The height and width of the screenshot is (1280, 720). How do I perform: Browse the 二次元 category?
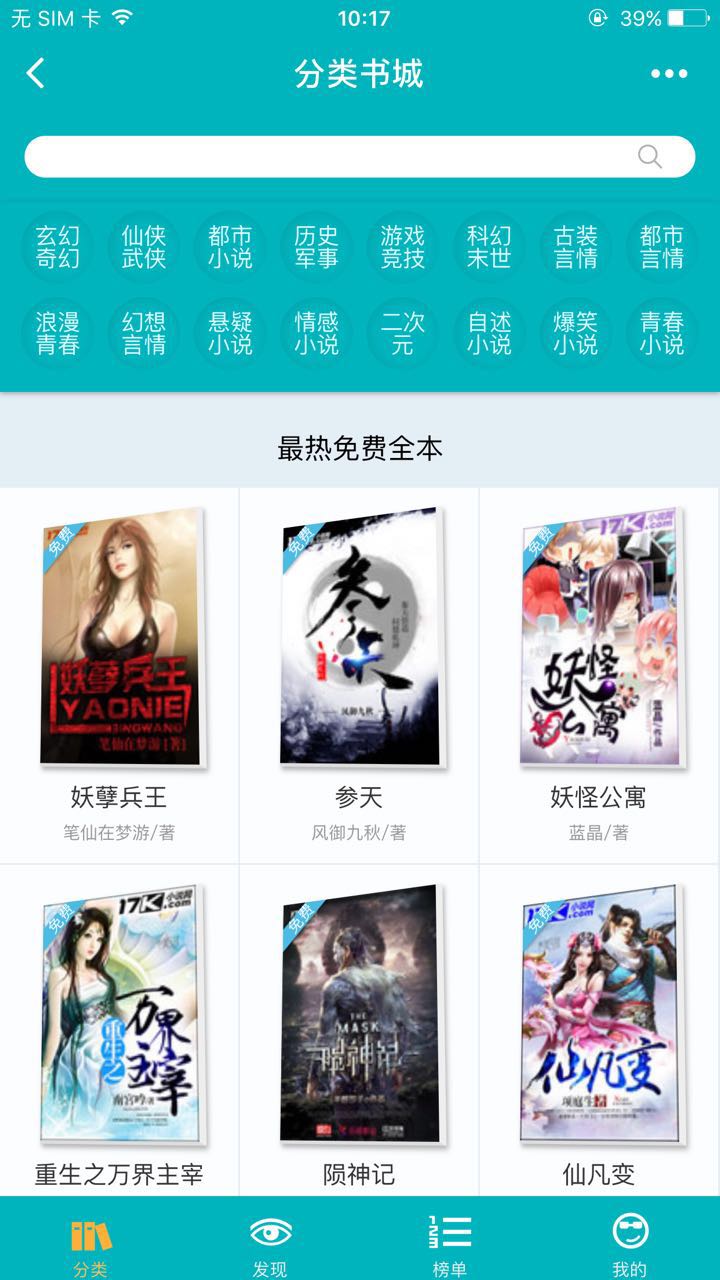click(402, 333)
